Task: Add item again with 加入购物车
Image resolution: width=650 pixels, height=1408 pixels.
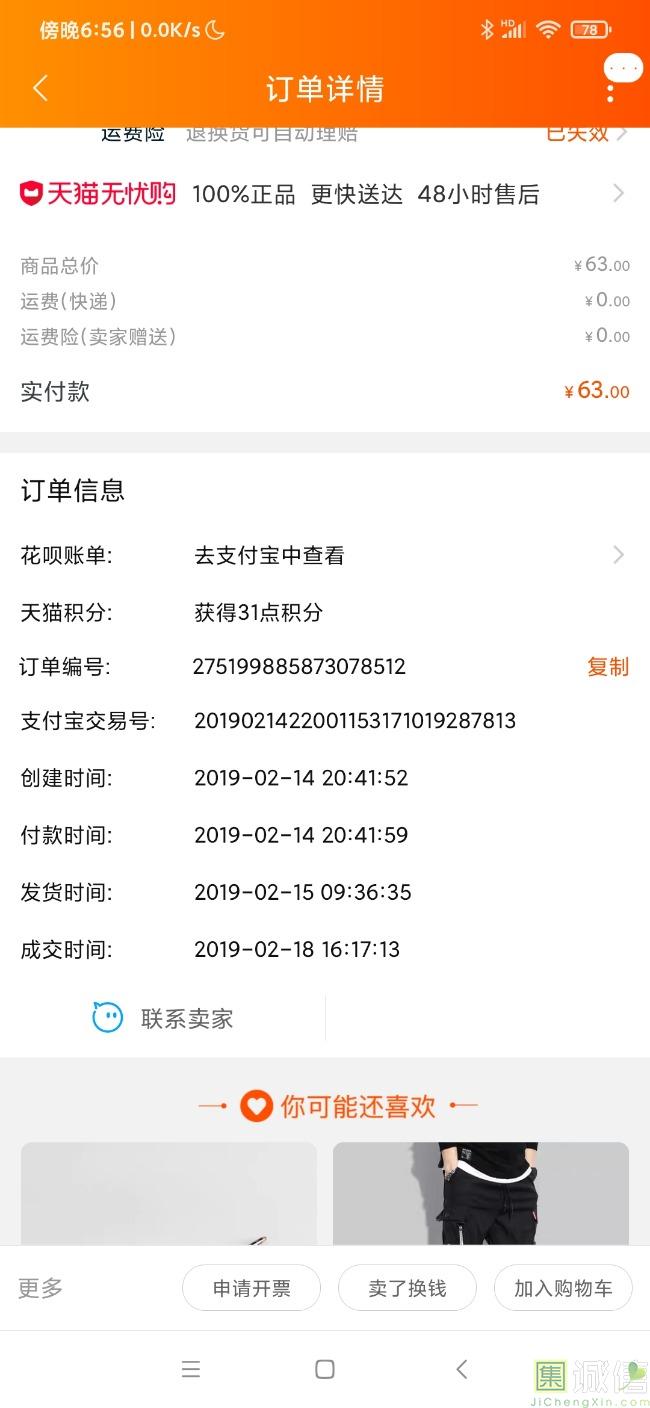Action: [563, 1288]
